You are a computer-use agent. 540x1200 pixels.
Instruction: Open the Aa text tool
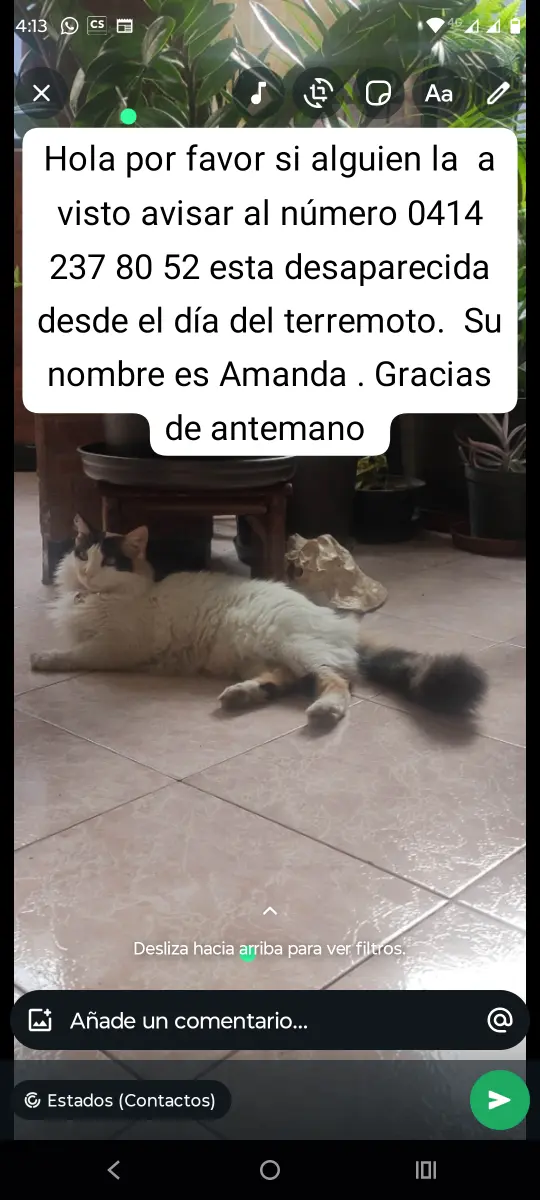click(438, 93)
